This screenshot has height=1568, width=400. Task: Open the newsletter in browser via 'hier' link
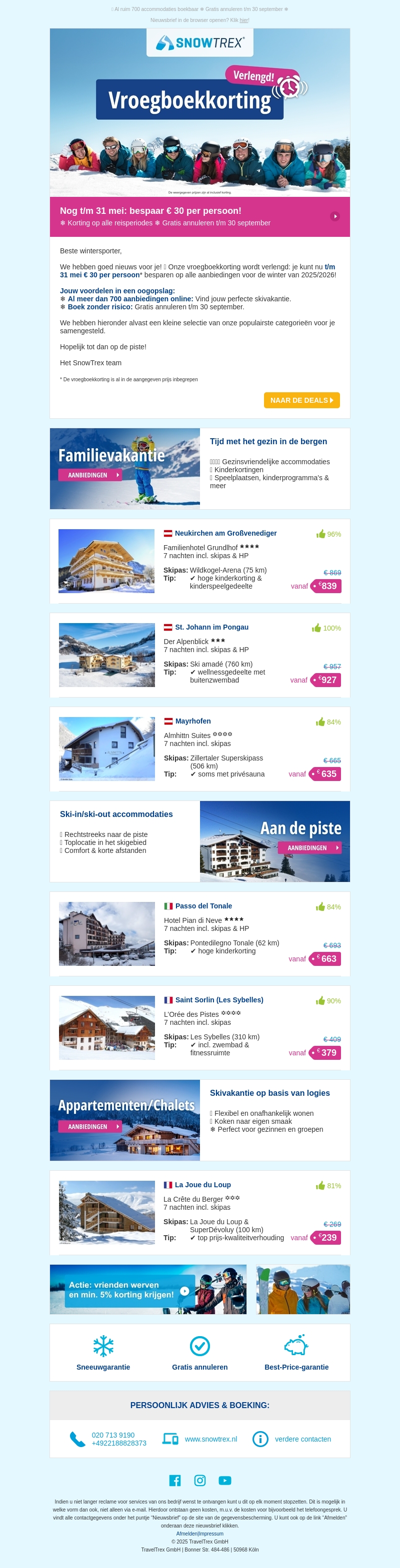tap(243, 20)
